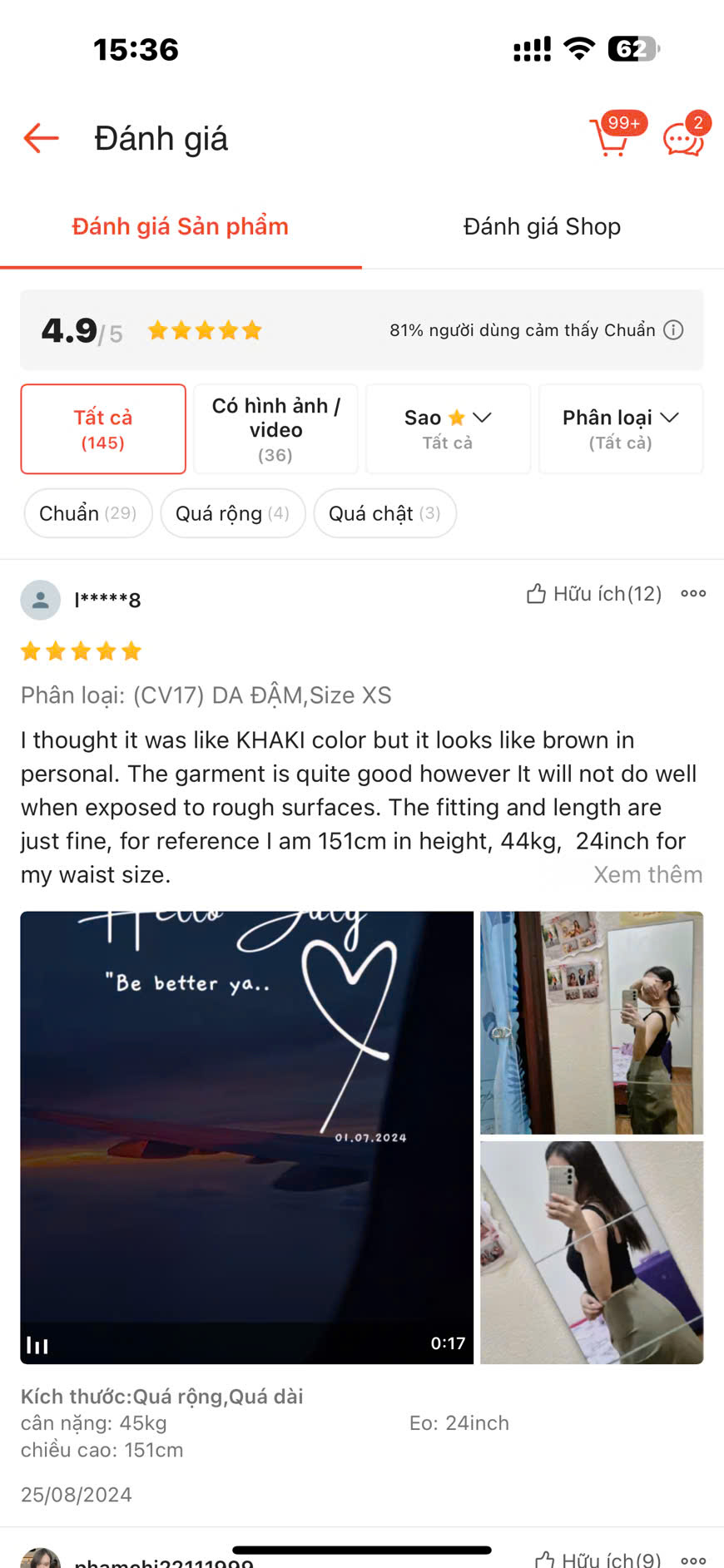Select the Đánh giá Sản phẩm tab

(180, 226)
